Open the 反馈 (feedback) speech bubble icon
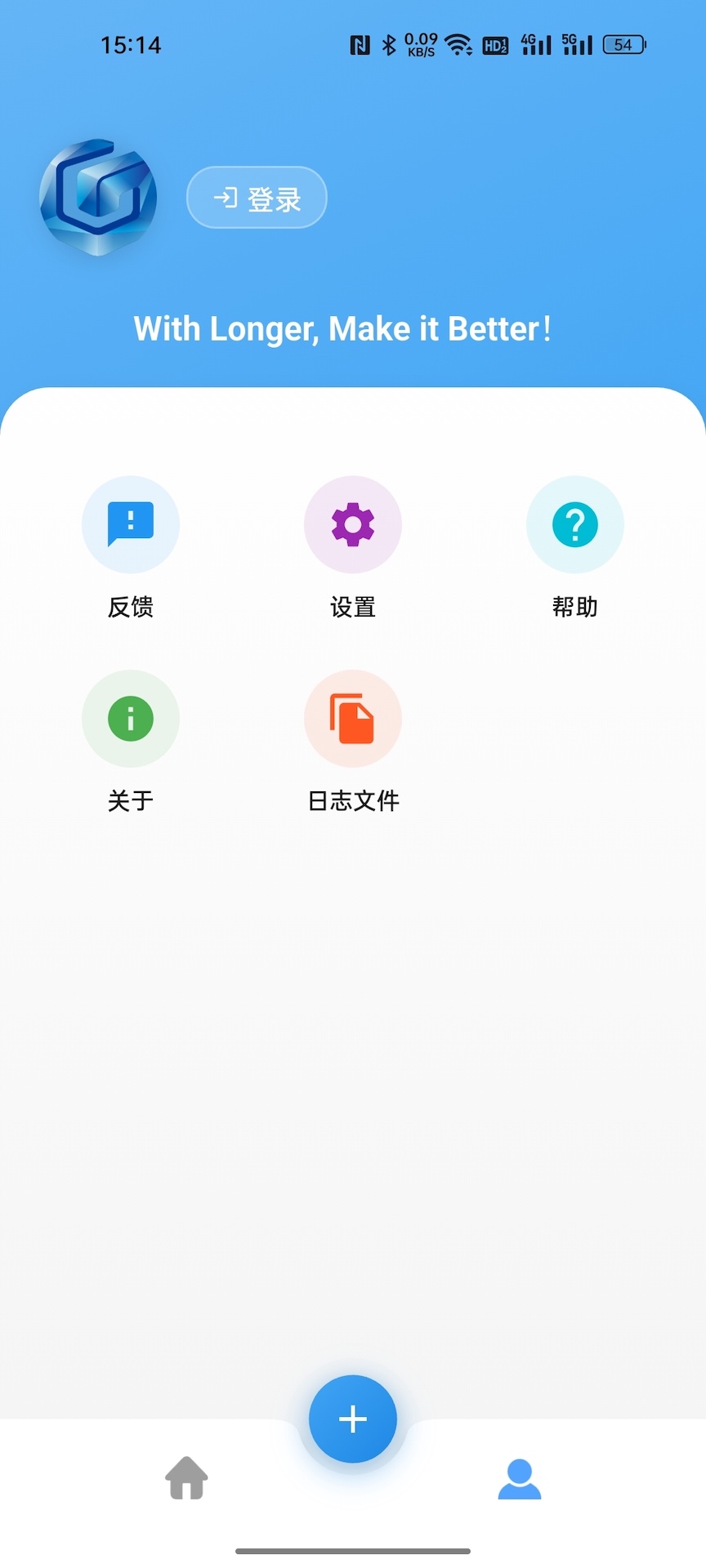The image size is (706, 1568). click(x=131, y=524)
